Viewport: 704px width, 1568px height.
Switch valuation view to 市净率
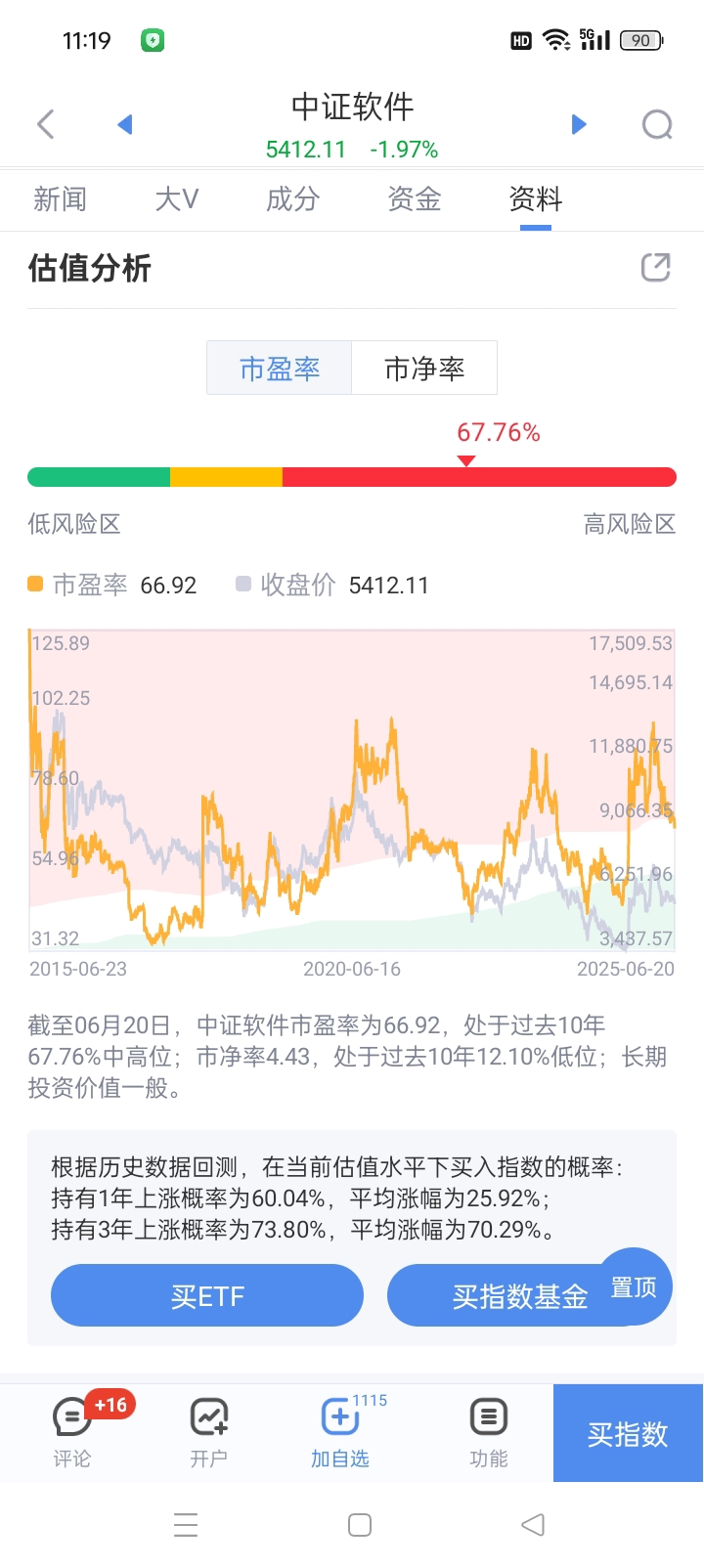pos(424,368)
